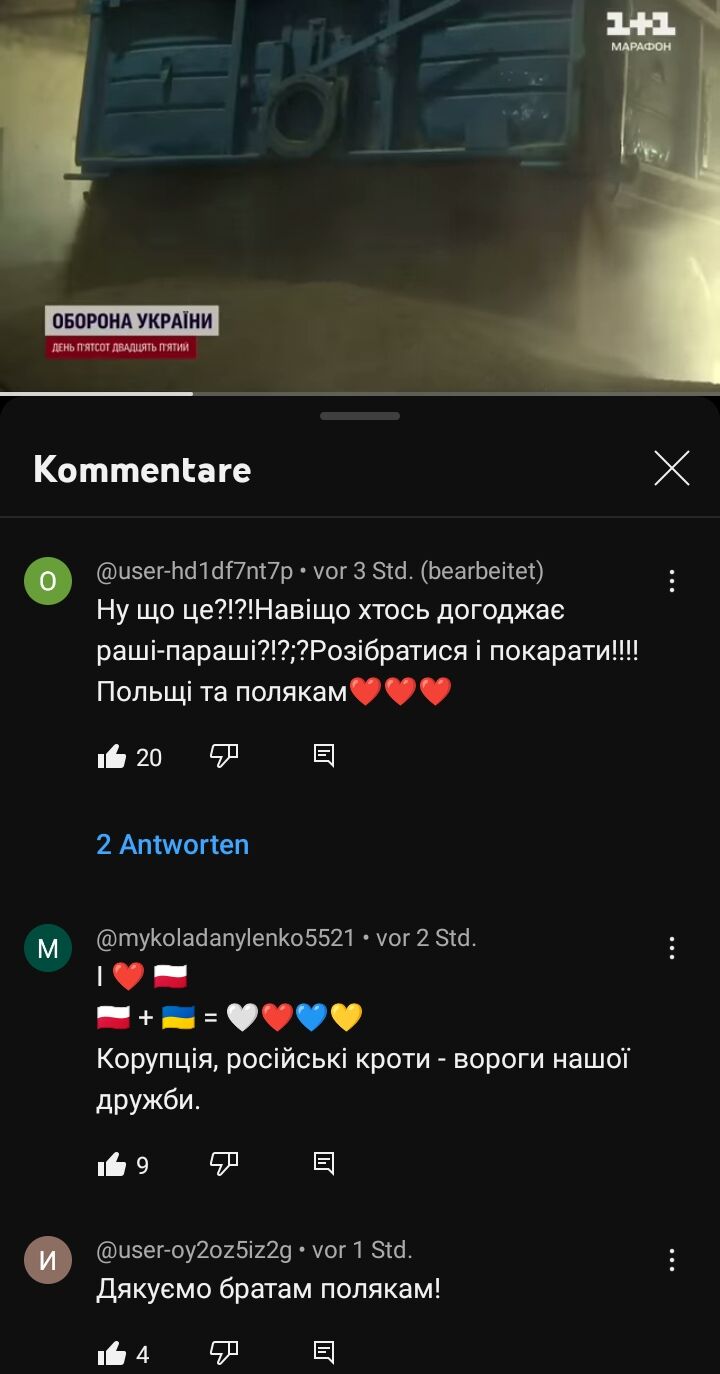Like @mykoladanylenko5521's comment
Screen dimensions: 720x1374
point(112,1164)
